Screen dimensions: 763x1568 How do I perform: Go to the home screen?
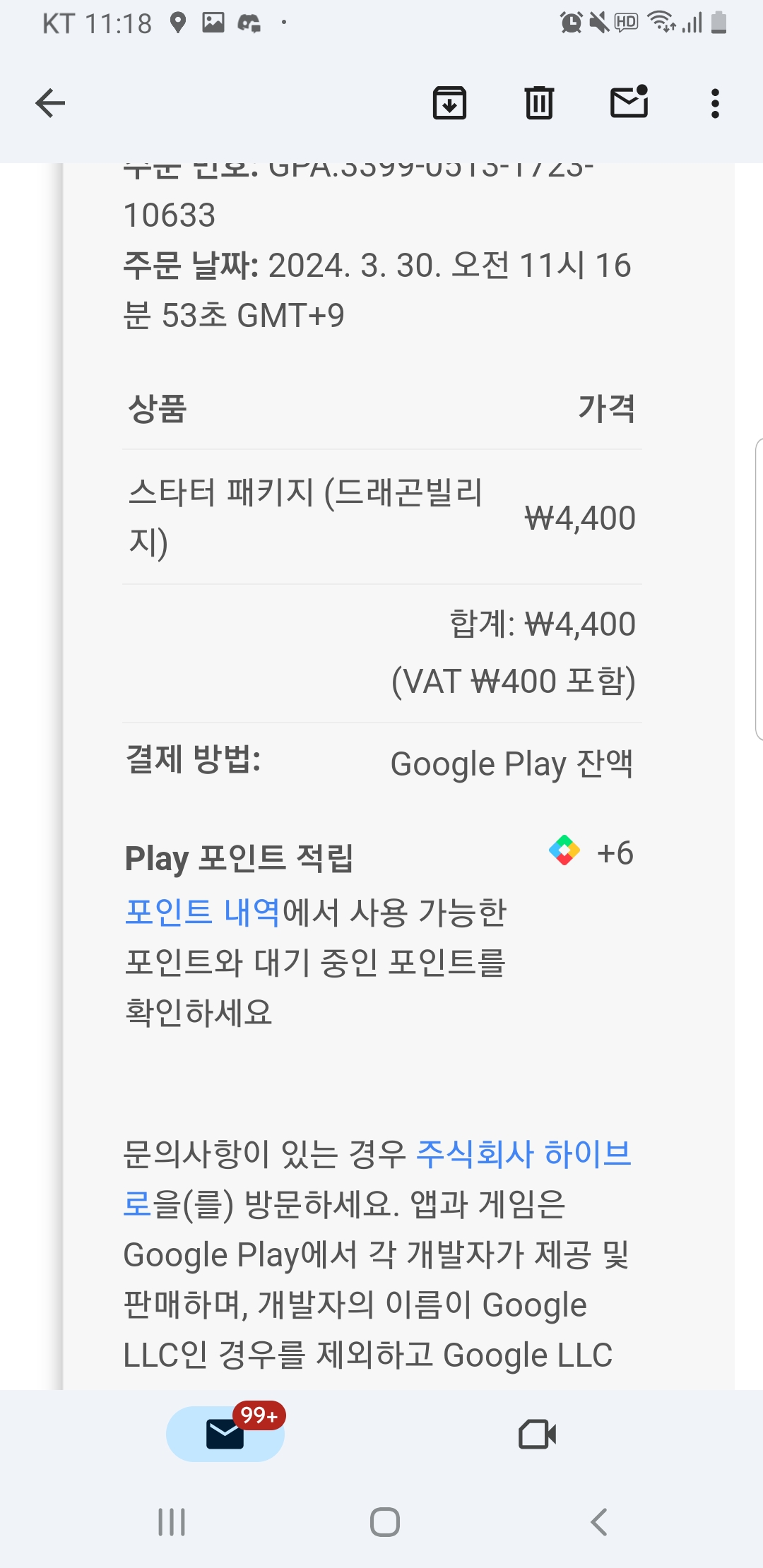click(x=384, y=1521)
